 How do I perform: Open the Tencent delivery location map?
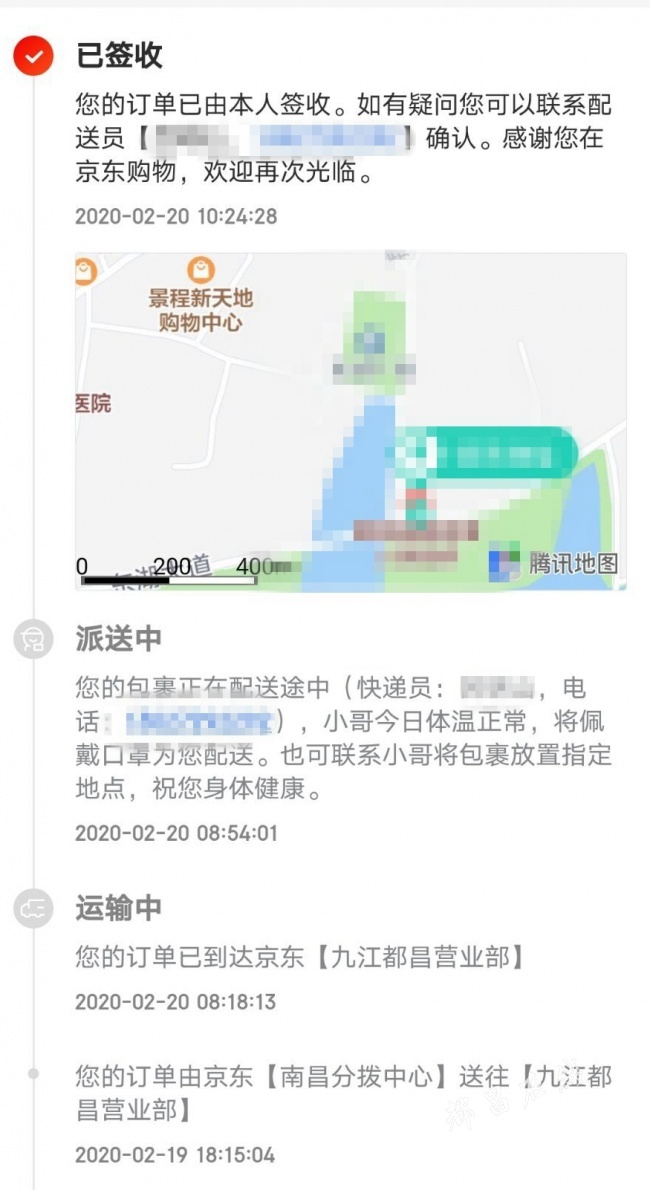[351, 421]
